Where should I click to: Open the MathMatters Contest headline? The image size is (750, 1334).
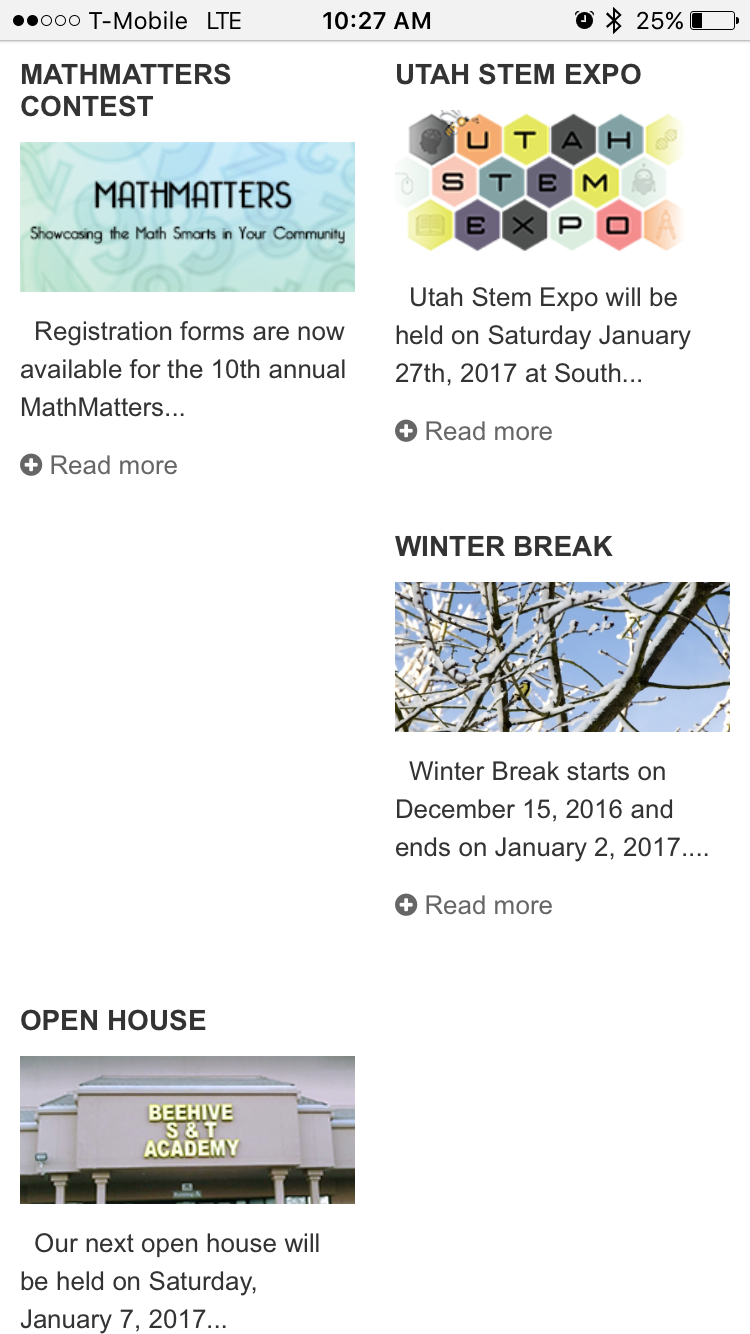click(x=125, y=90)
